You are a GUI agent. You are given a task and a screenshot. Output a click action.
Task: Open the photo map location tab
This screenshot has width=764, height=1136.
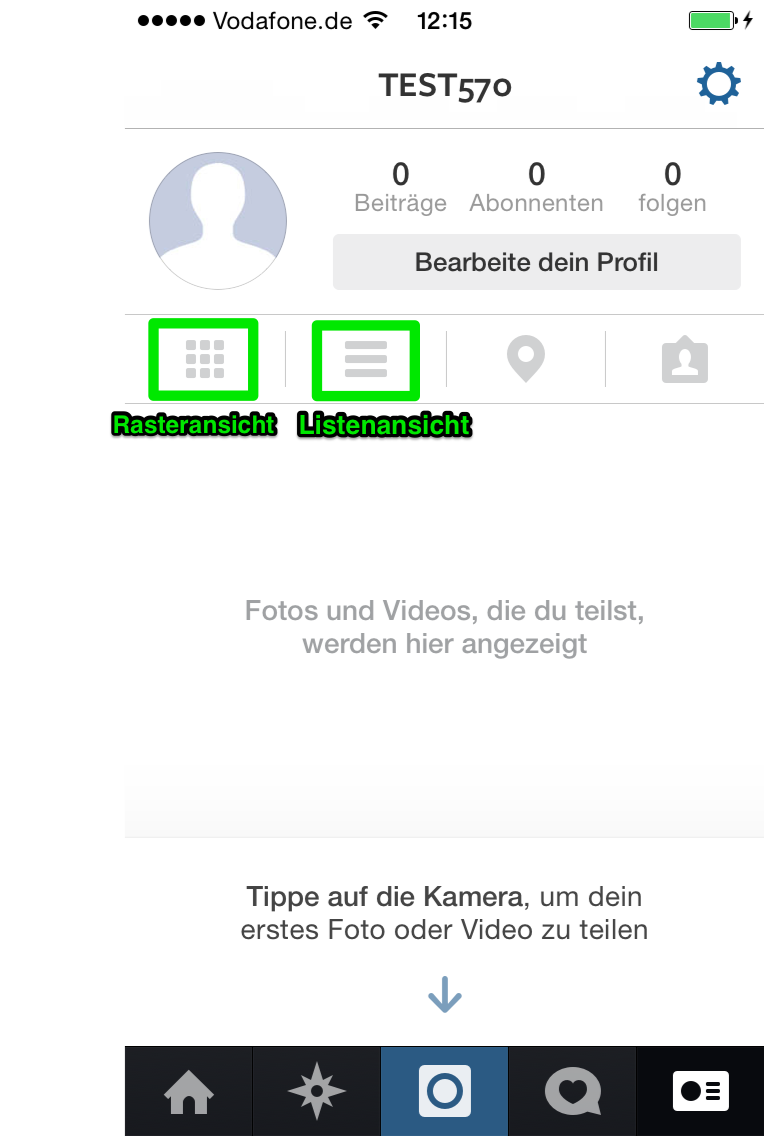coord(526,358)
